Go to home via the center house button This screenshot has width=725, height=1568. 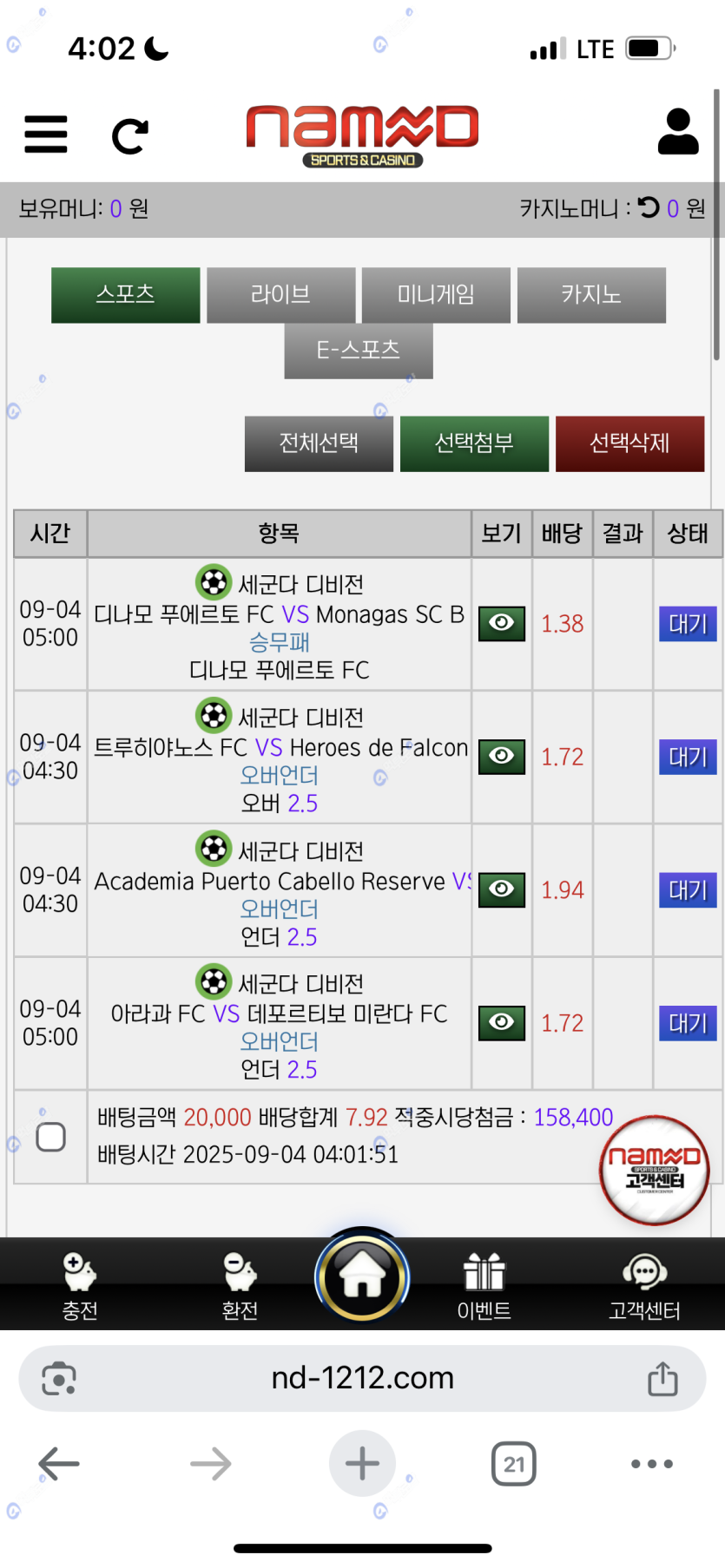coord(362,1277)
